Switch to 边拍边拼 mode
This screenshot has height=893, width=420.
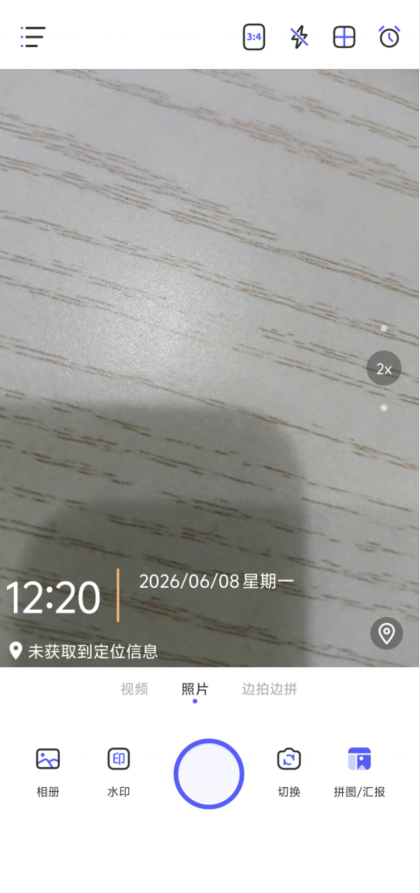point(270,689)
